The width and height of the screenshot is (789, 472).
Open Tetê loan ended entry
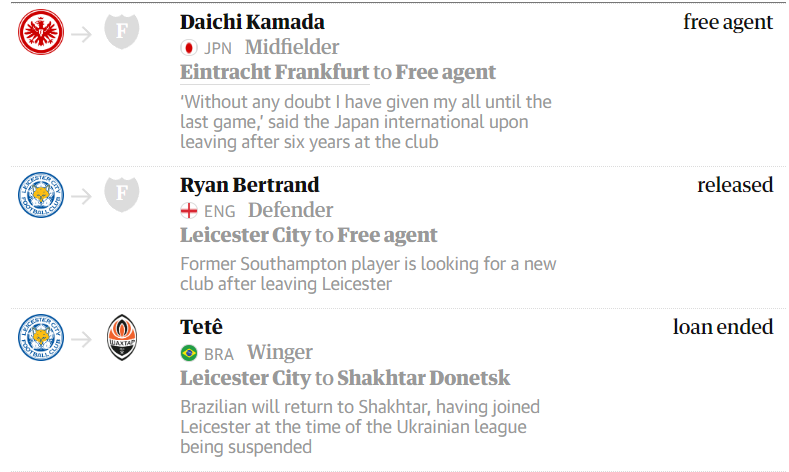pyautogui.click(x=202, y=327)
